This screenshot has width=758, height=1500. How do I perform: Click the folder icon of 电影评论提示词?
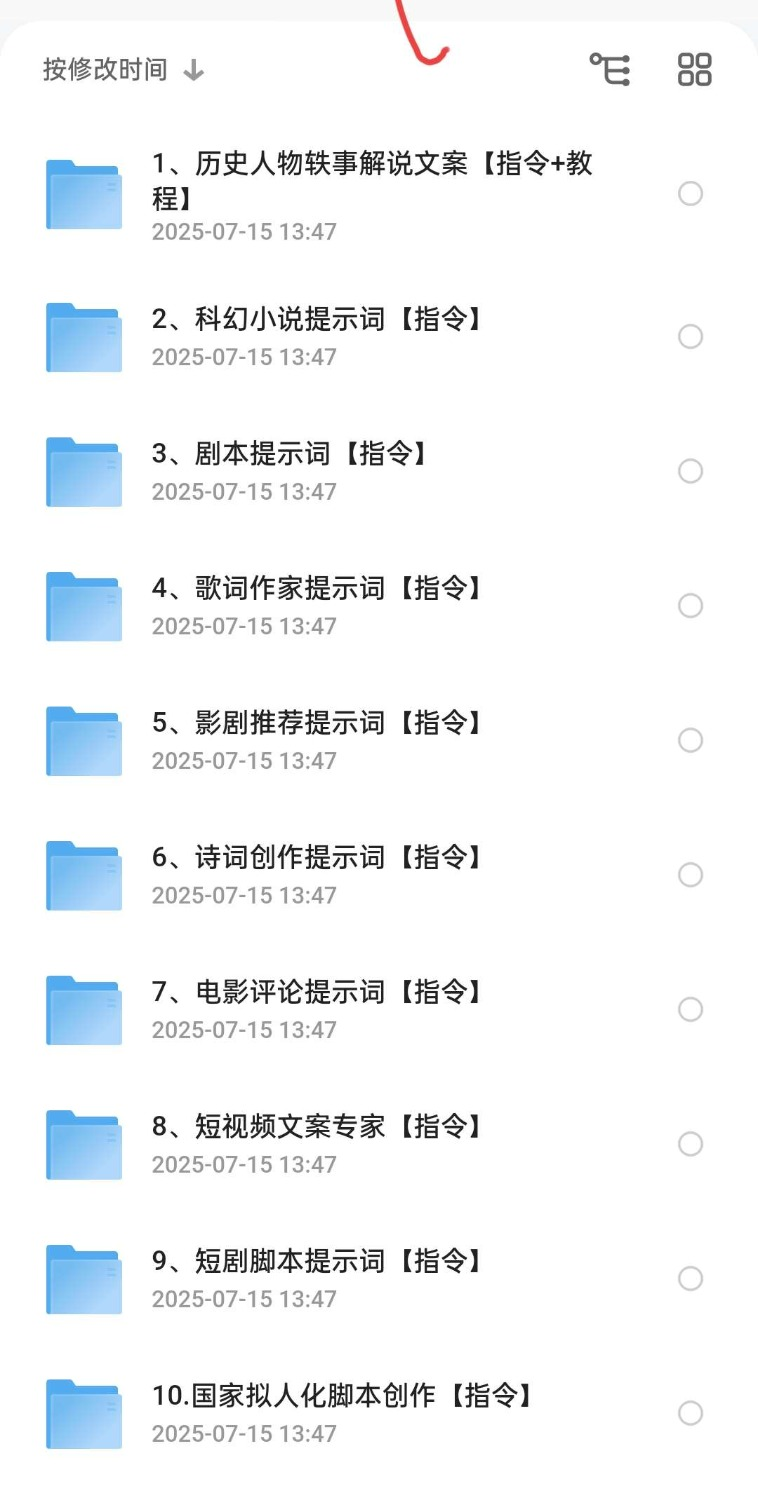83,1010
